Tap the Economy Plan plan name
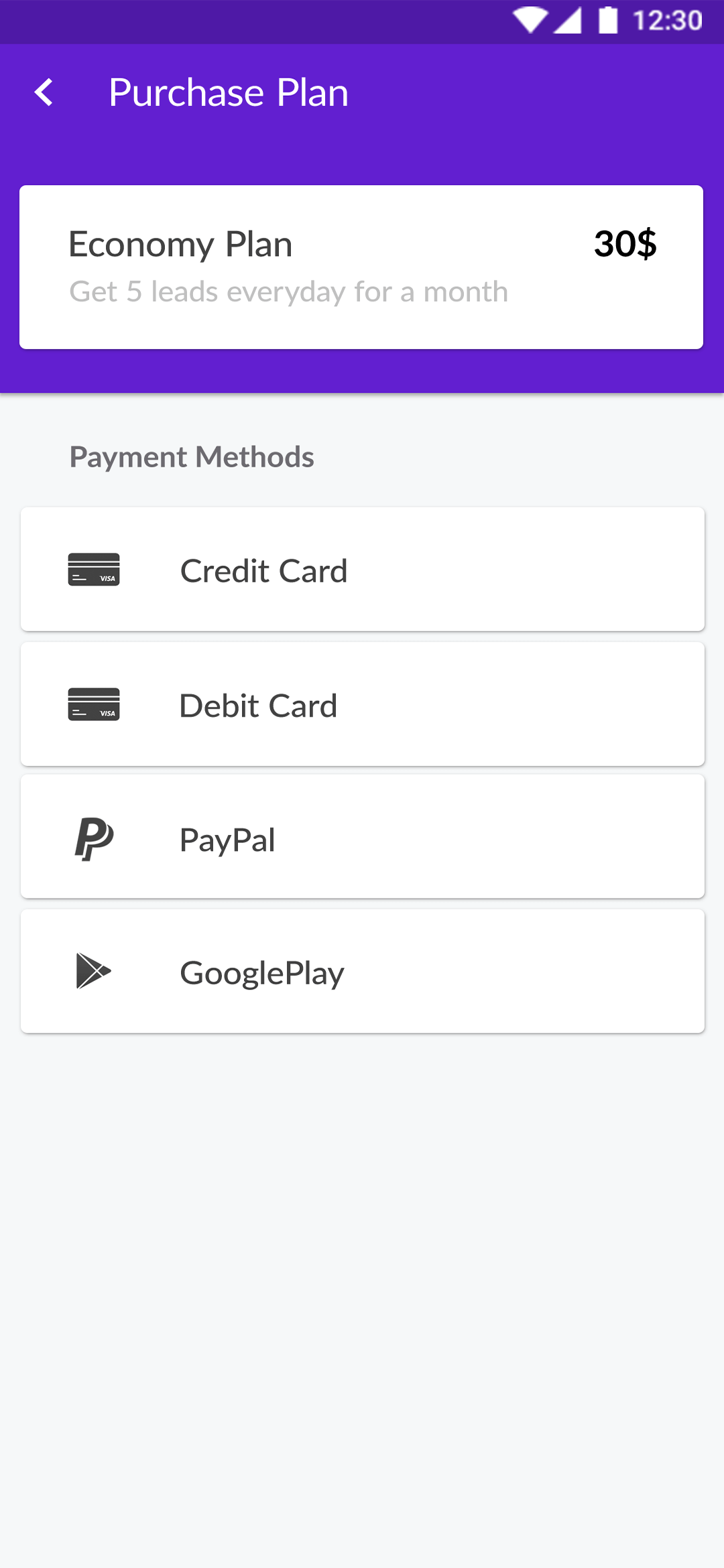724x1568 pixels. (181, 244)
